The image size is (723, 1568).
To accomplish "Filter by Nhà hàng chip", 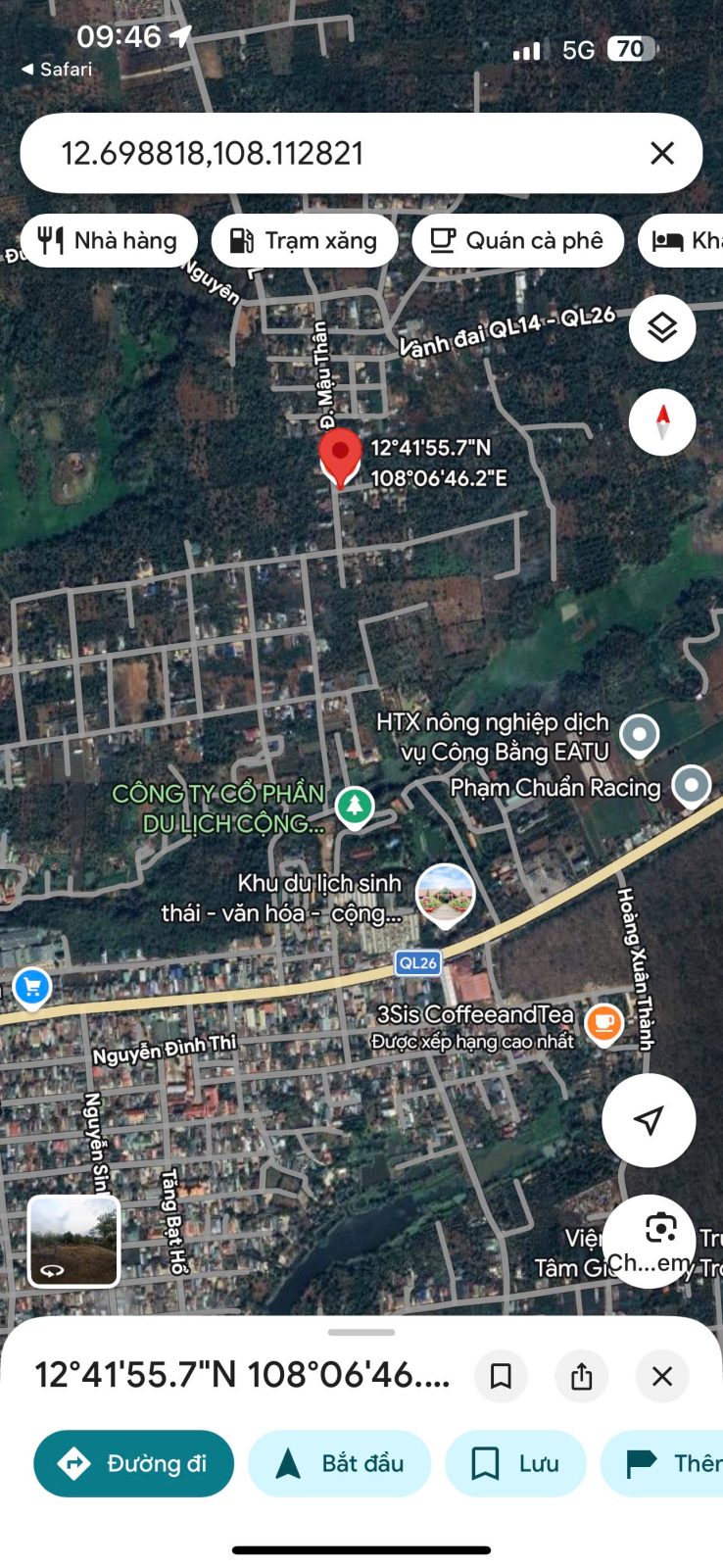I will (109, 240).
